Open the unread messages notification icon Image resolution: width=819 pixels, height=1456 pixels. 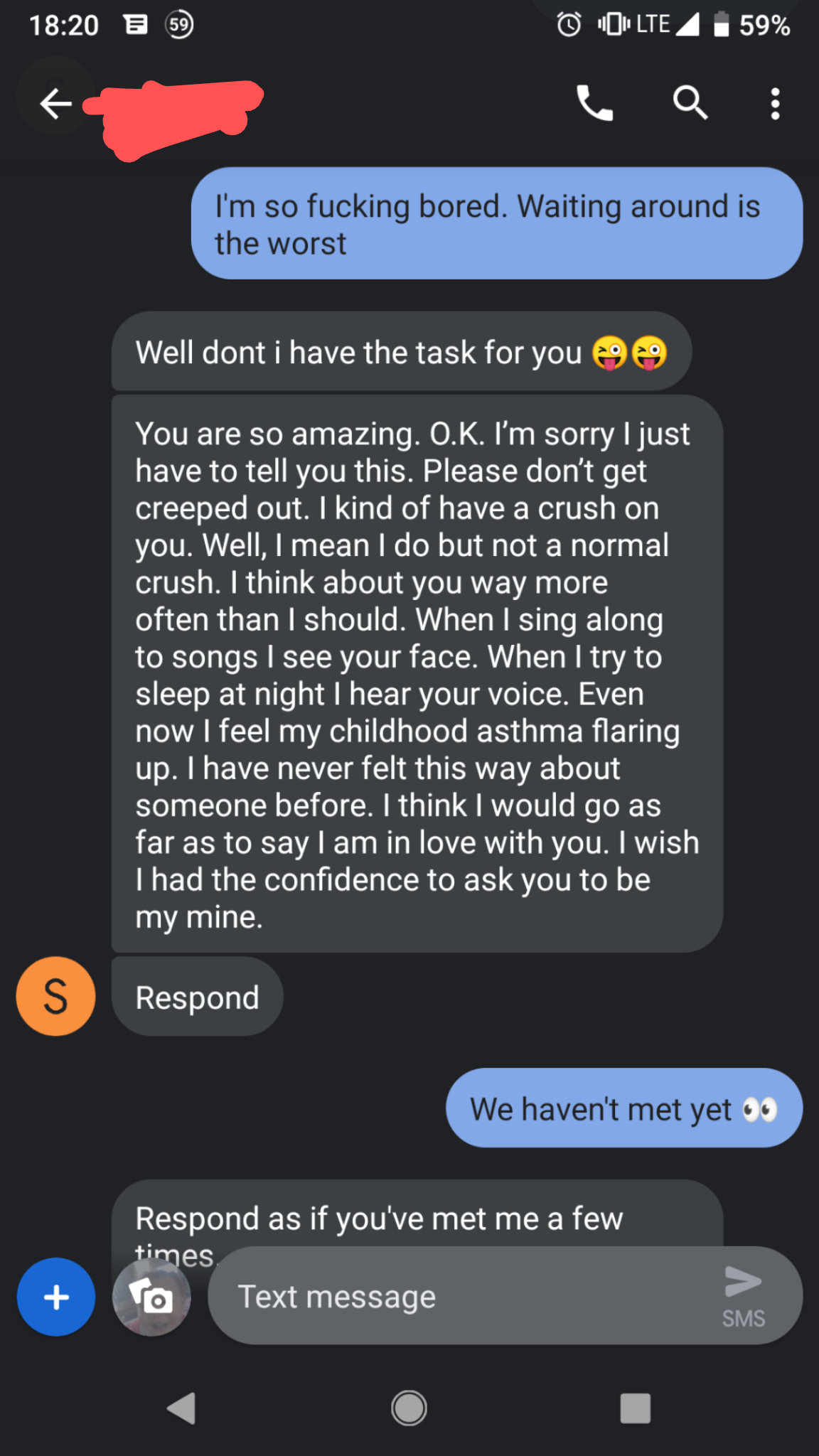(x=136, y=23)
